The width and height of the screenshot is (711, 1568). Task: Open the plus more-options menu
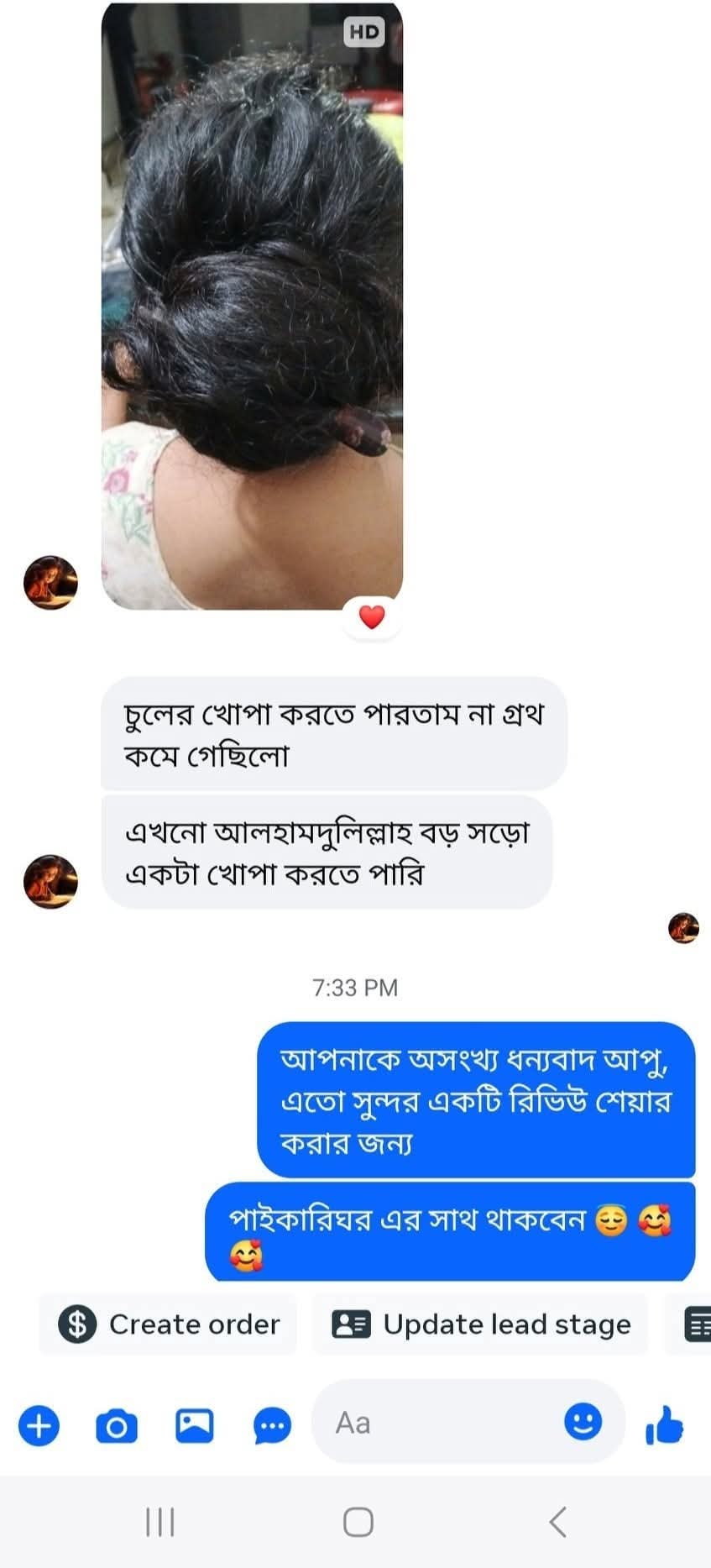(39, 1426)
